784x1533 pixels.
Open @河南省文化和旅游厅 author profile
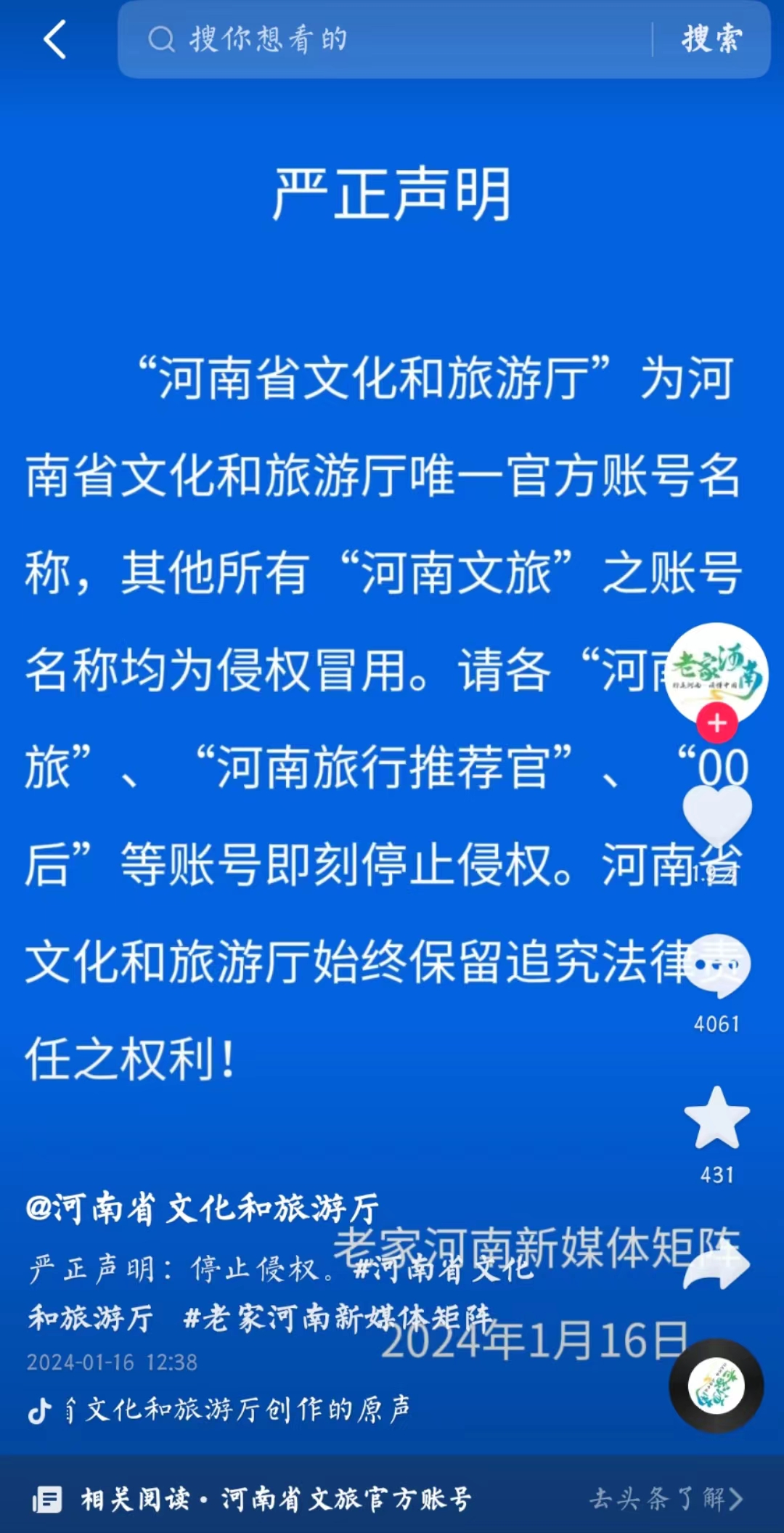coord(202,1209)
